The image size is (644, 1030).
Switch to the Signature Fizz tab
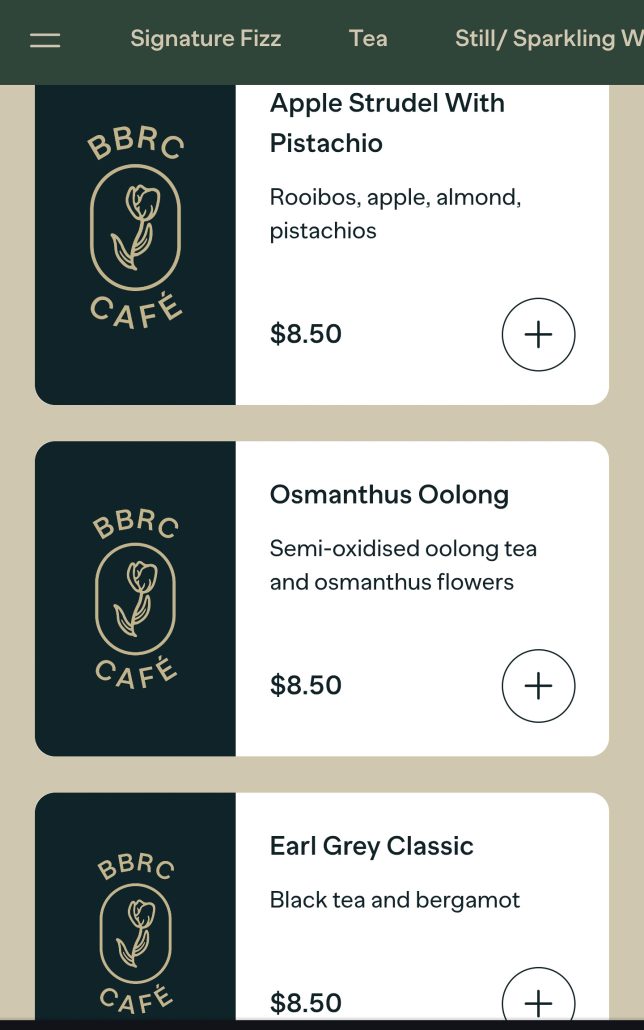[x=205, y=39]
